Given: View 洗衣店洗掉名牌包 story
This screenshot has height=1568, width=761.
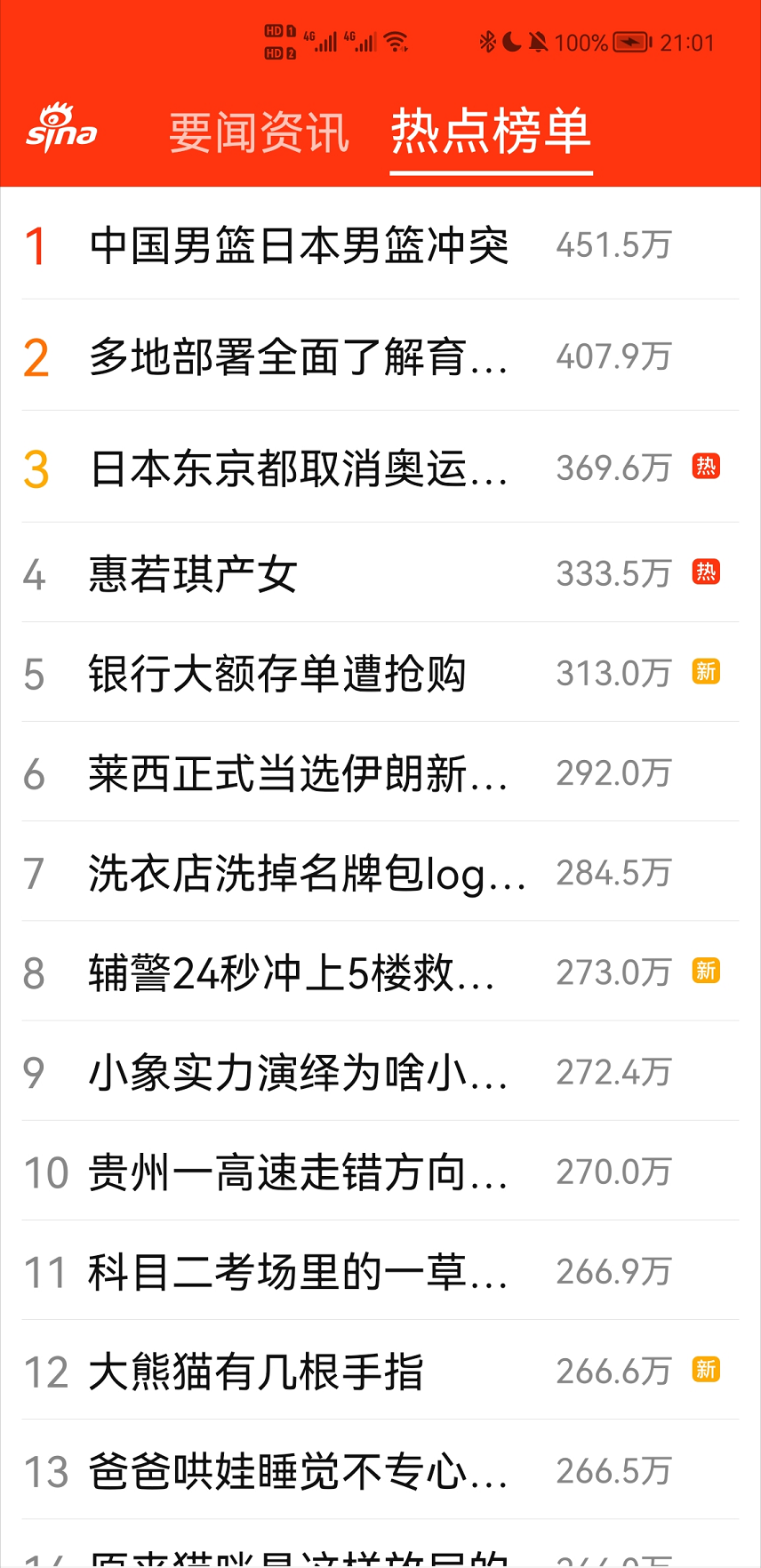Looking at the screenshot, I should [307, 873].
